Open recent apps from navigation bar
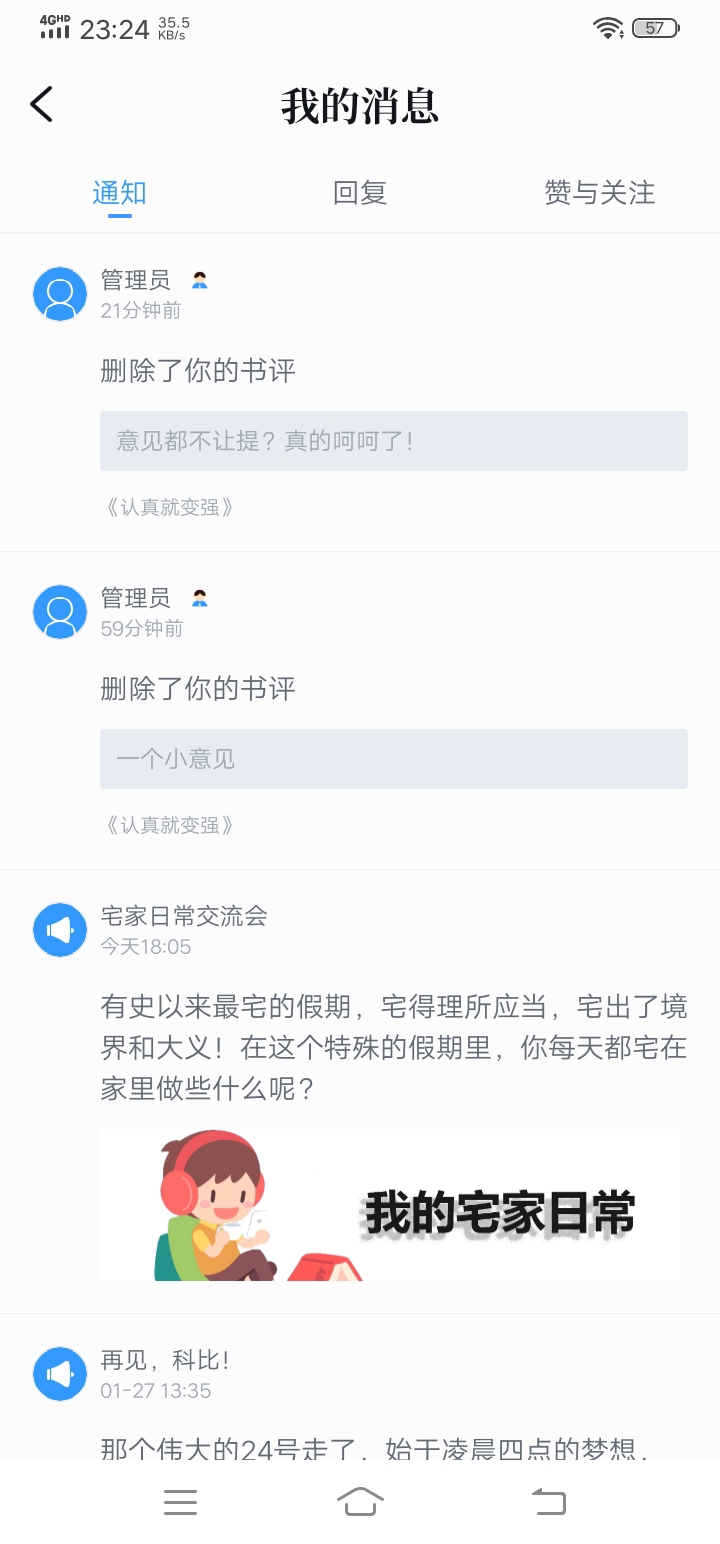Viewport: 720px width, 1544px height. click(180, 1501)
